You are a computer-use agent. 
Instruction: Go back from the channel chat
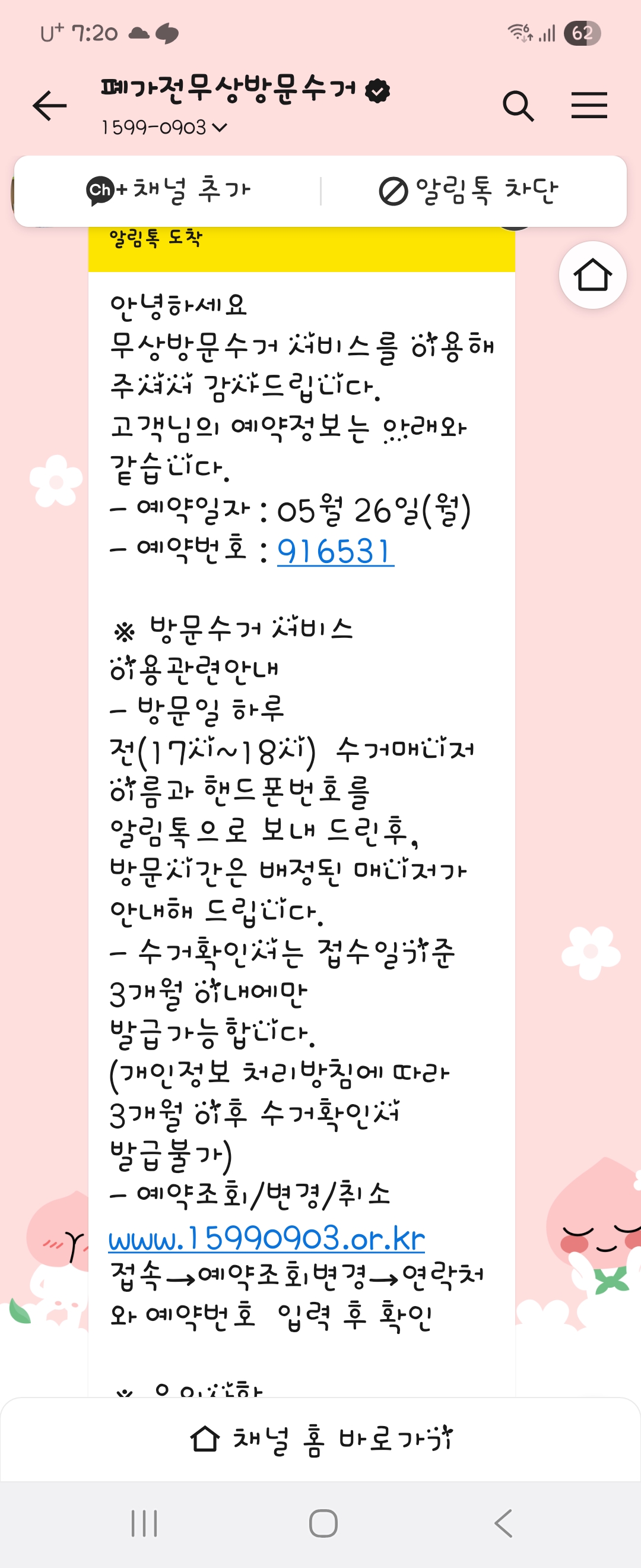click(x=50, y=106)
